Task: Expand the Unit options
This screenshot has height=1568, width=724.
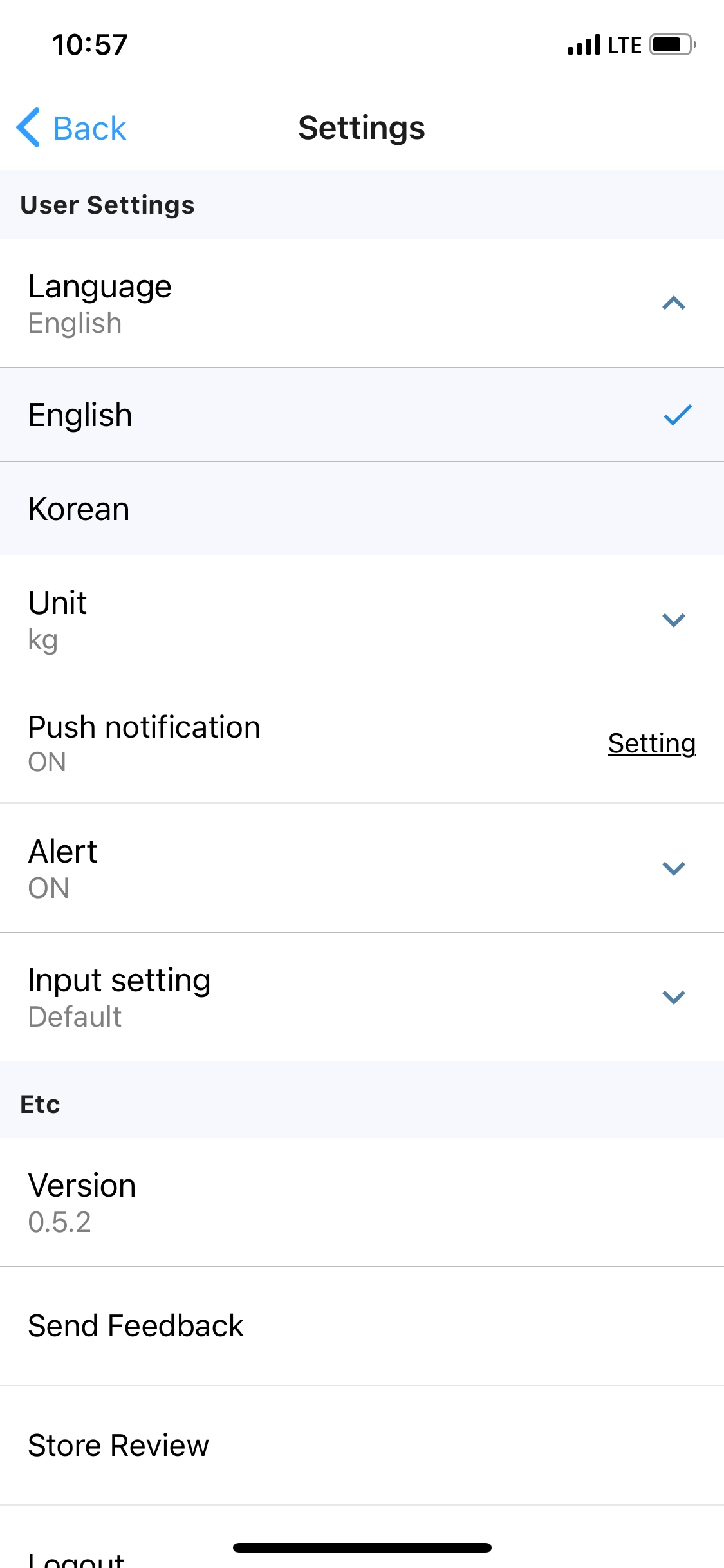Action: 673,620
